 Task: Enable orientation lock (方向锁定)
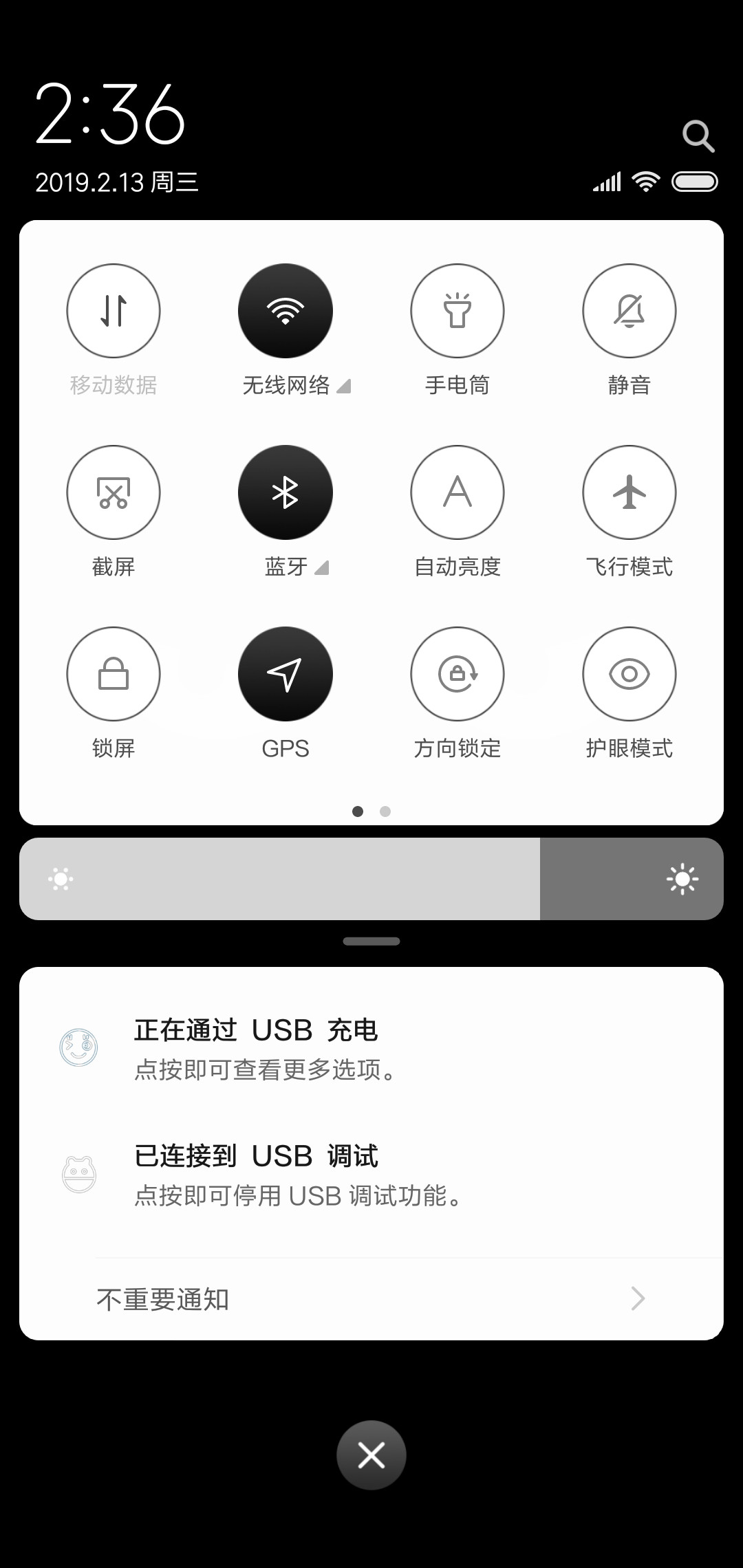(x=457, y=674)
